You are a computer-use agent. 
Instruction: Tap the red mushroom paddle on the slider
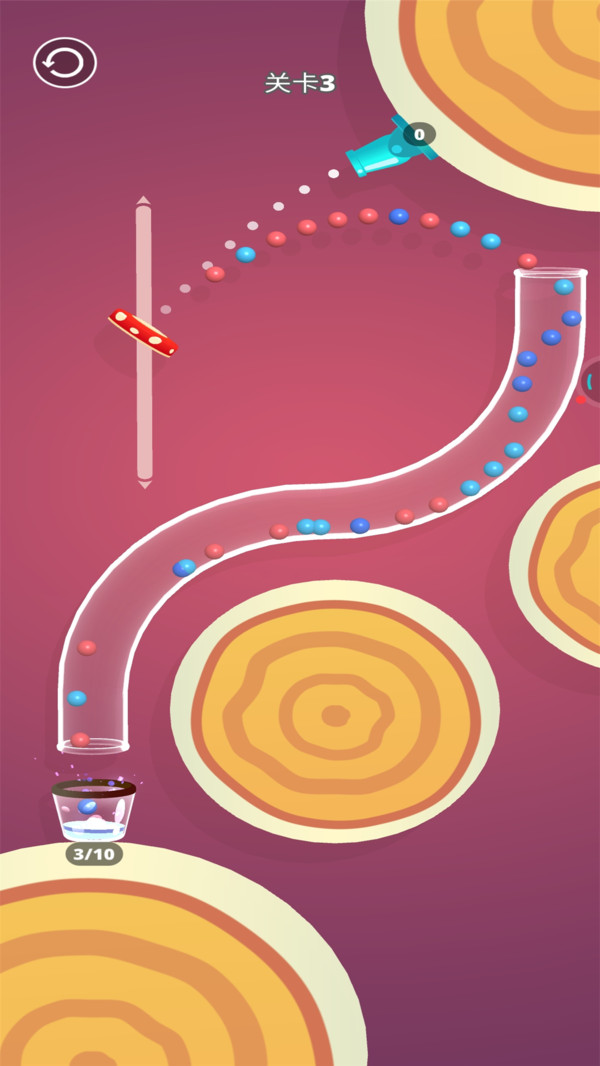pyautogui.click(x=143, y=333)
